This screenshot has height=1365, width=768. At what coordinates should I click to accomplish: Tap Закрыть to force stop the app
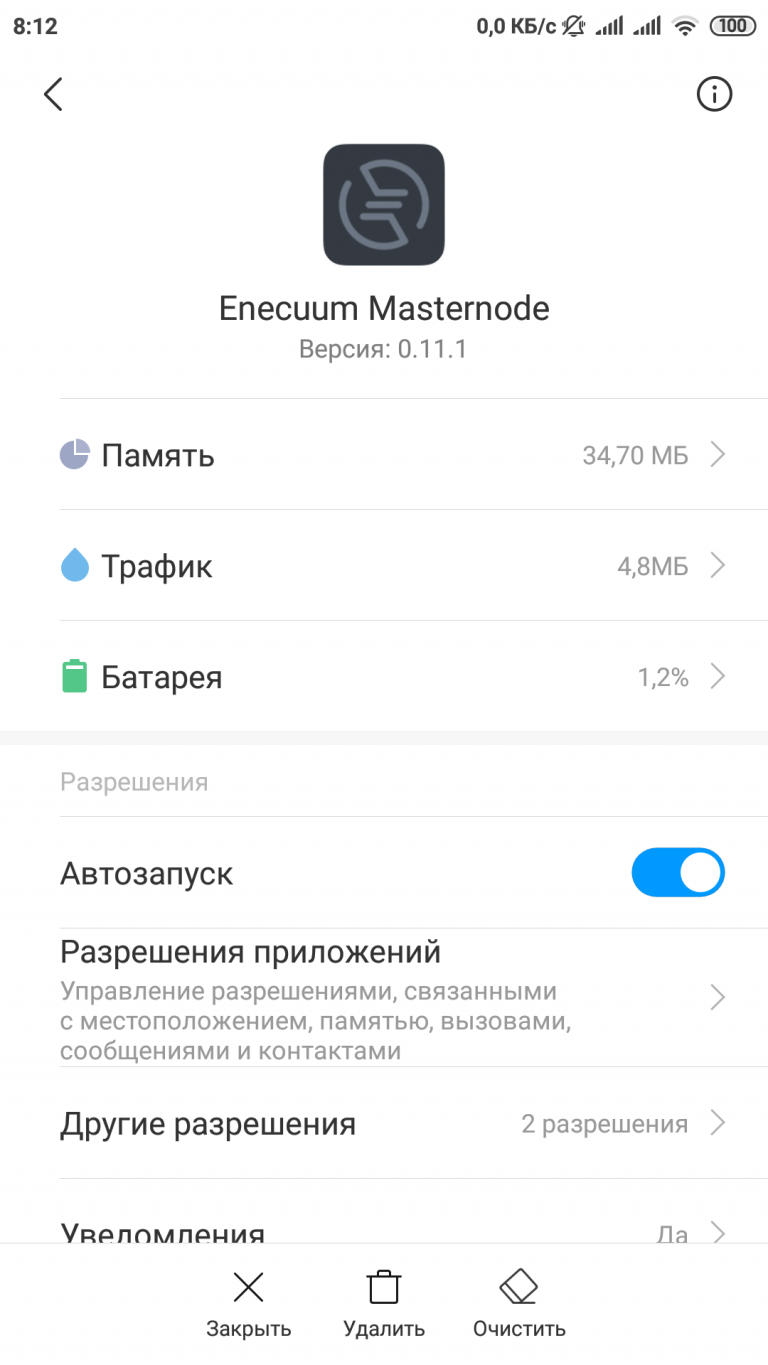[x=248, y=1303]
